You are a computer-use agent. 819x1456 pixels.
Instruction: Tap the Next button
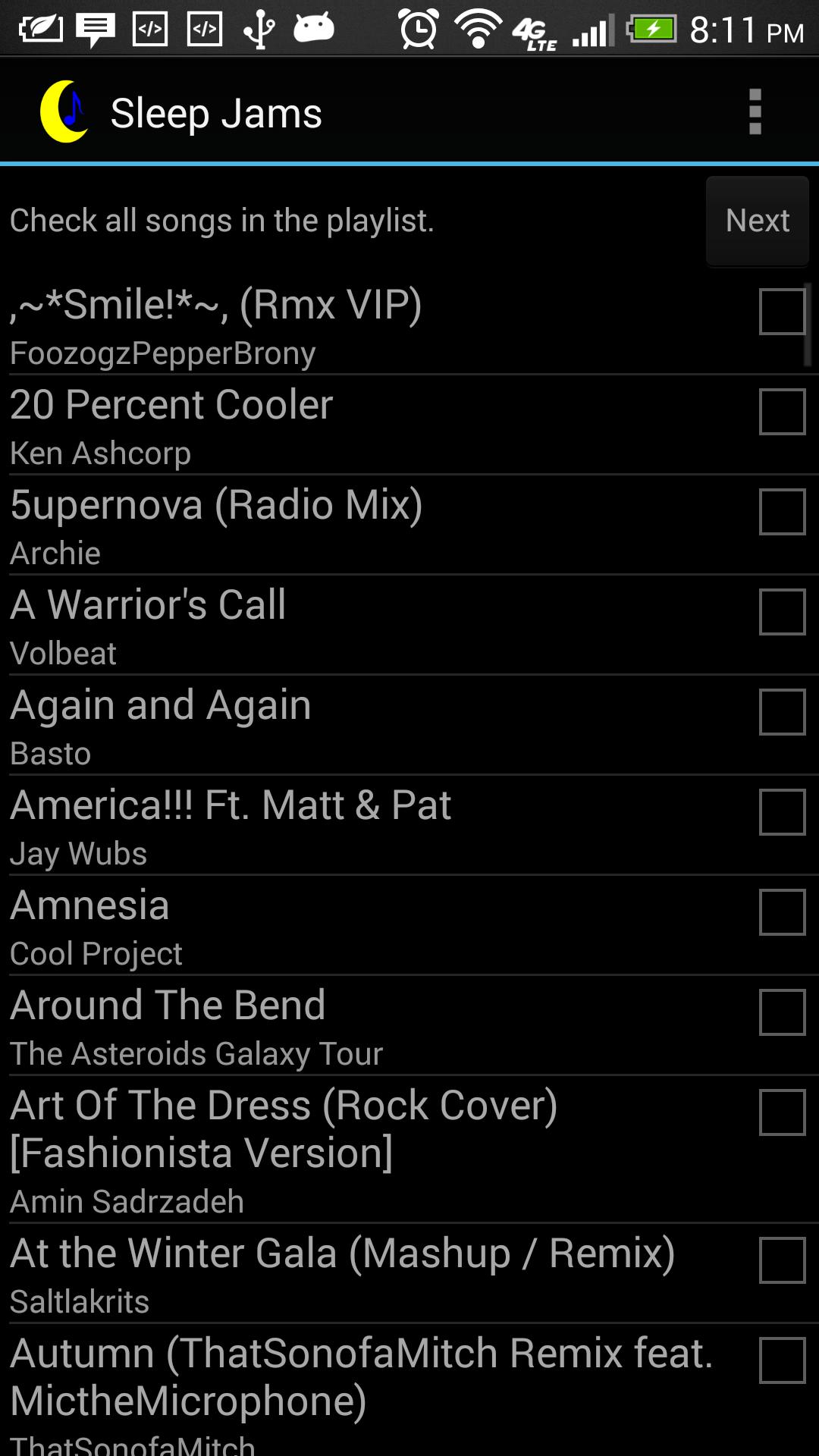coord(756,221)
